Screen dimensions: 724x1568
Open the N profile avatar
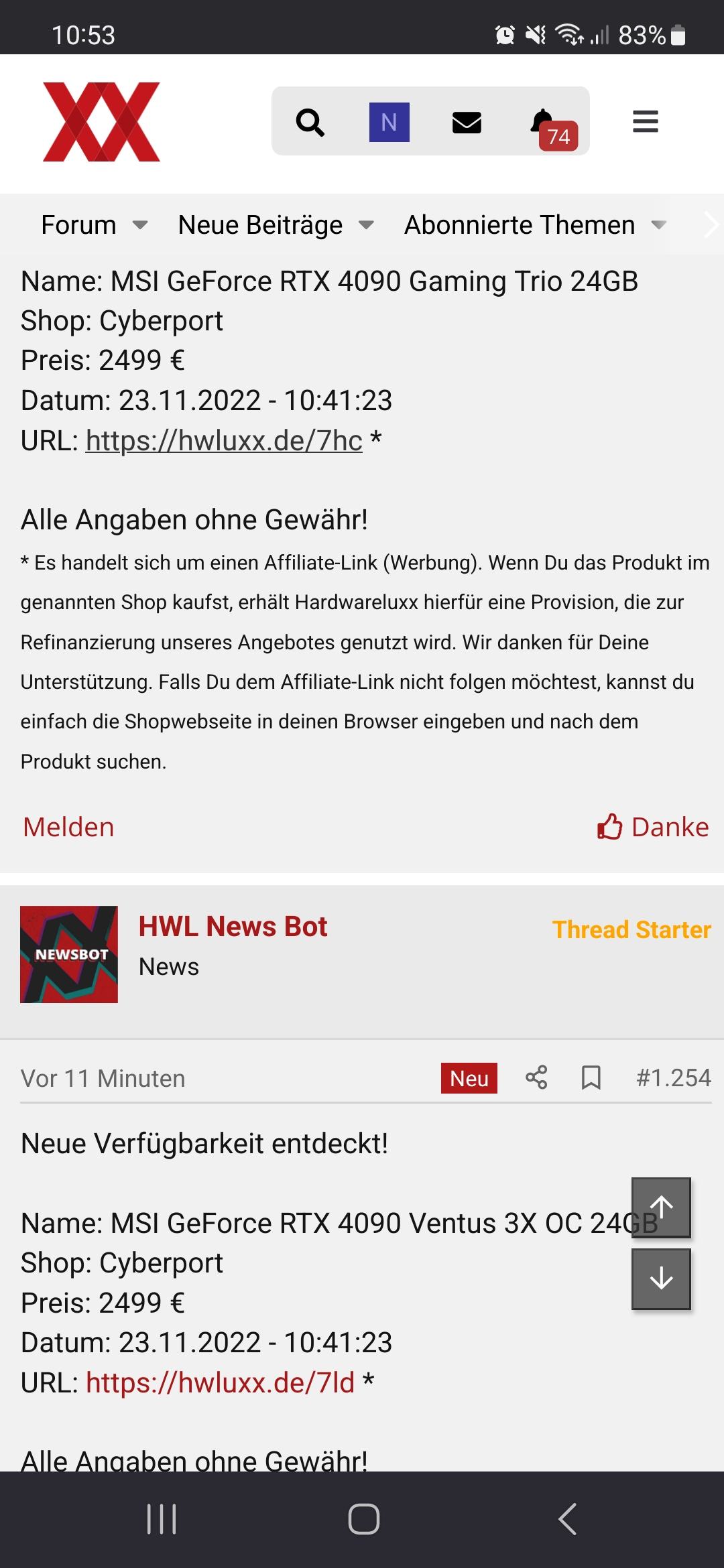[389, 122]
